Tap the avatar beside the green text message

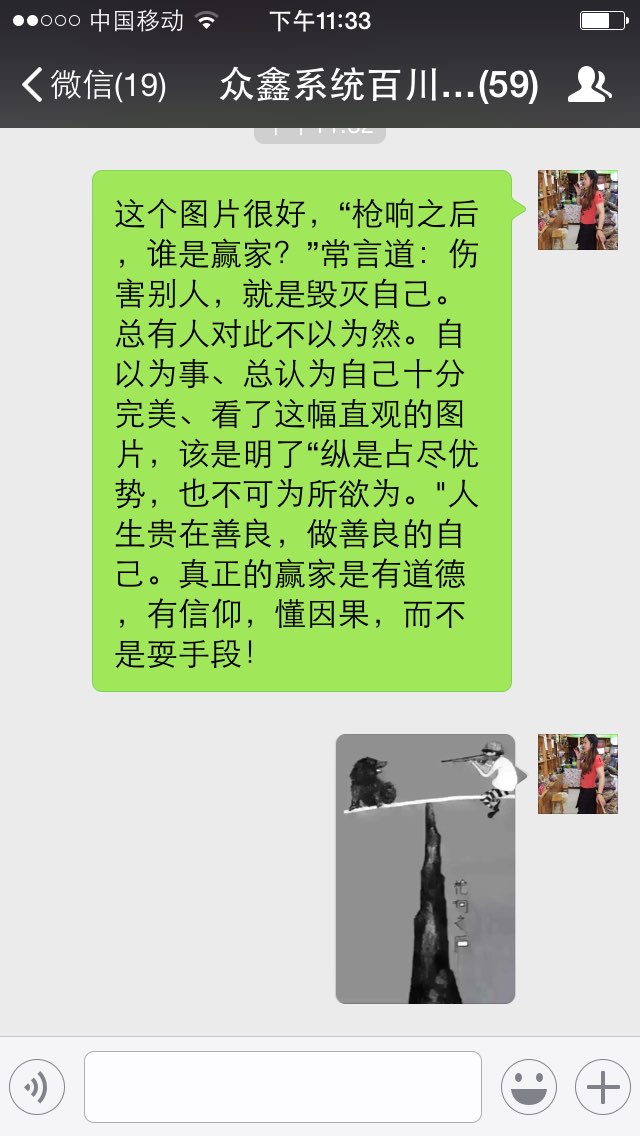click(578, 210)
